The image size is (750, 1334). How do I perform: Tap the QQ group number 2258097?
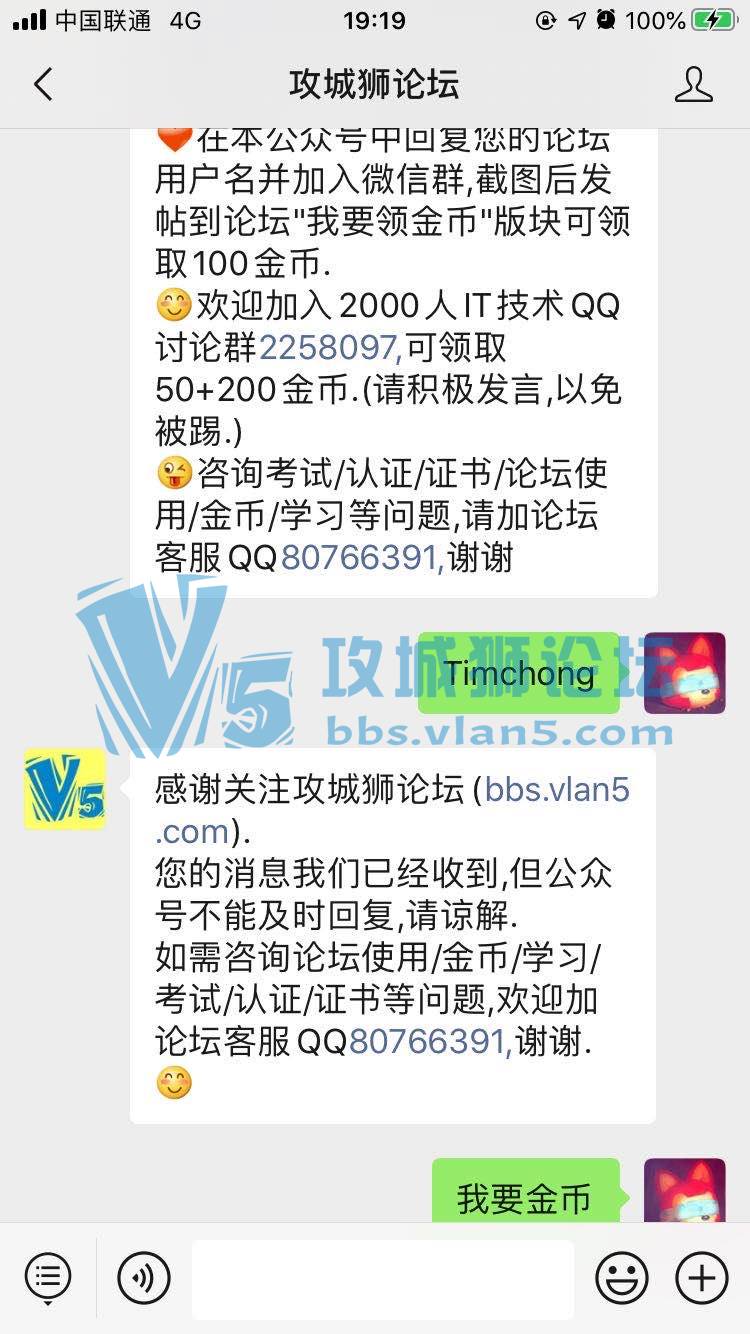click(329, 348)
